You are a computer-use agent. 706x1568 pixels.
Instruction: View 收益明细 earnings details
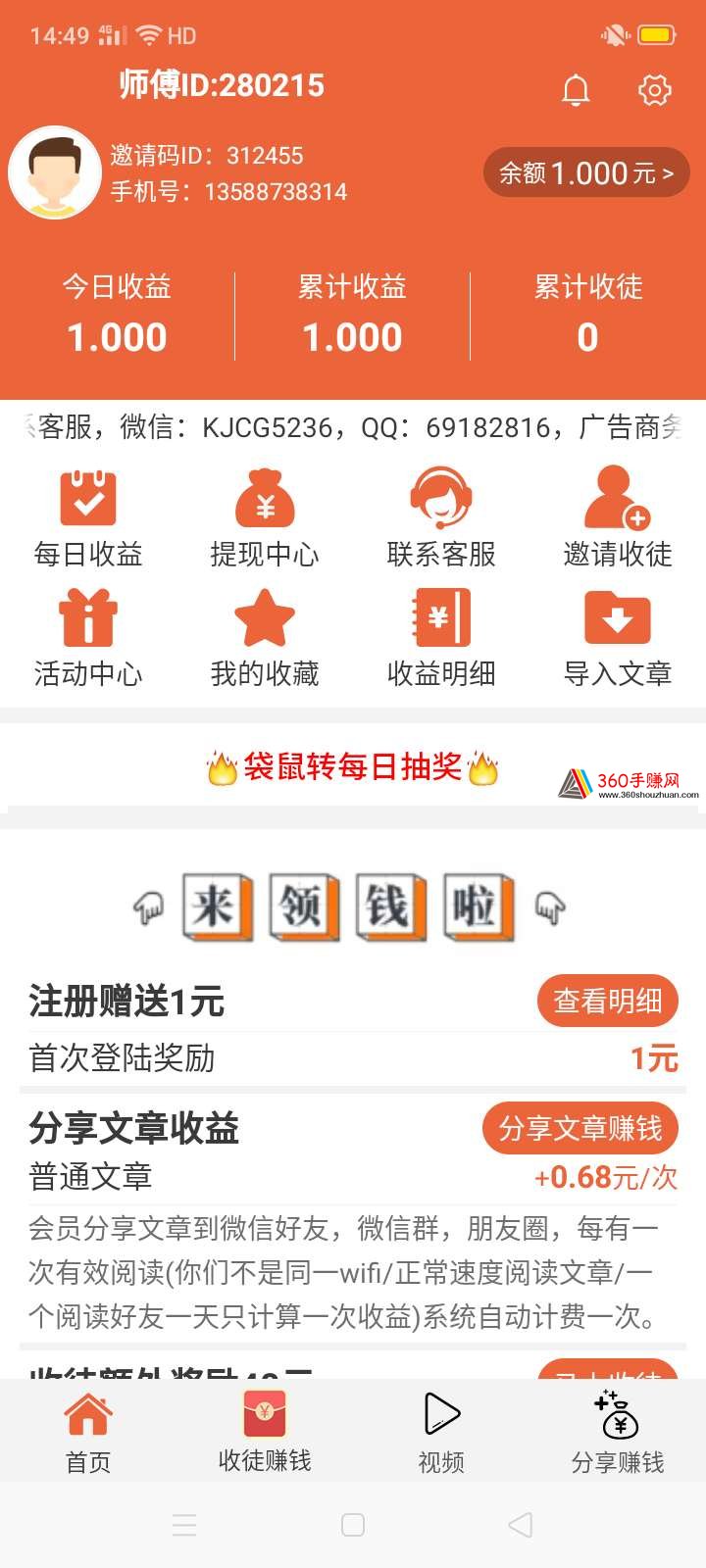tap(441, 638)
